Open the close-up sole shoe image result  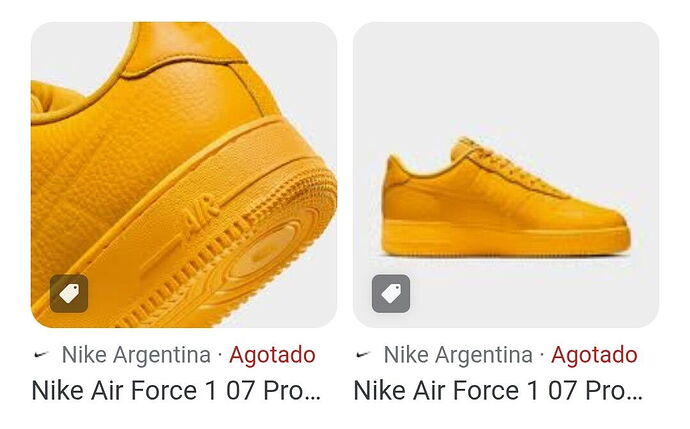(x=184, y=175)
